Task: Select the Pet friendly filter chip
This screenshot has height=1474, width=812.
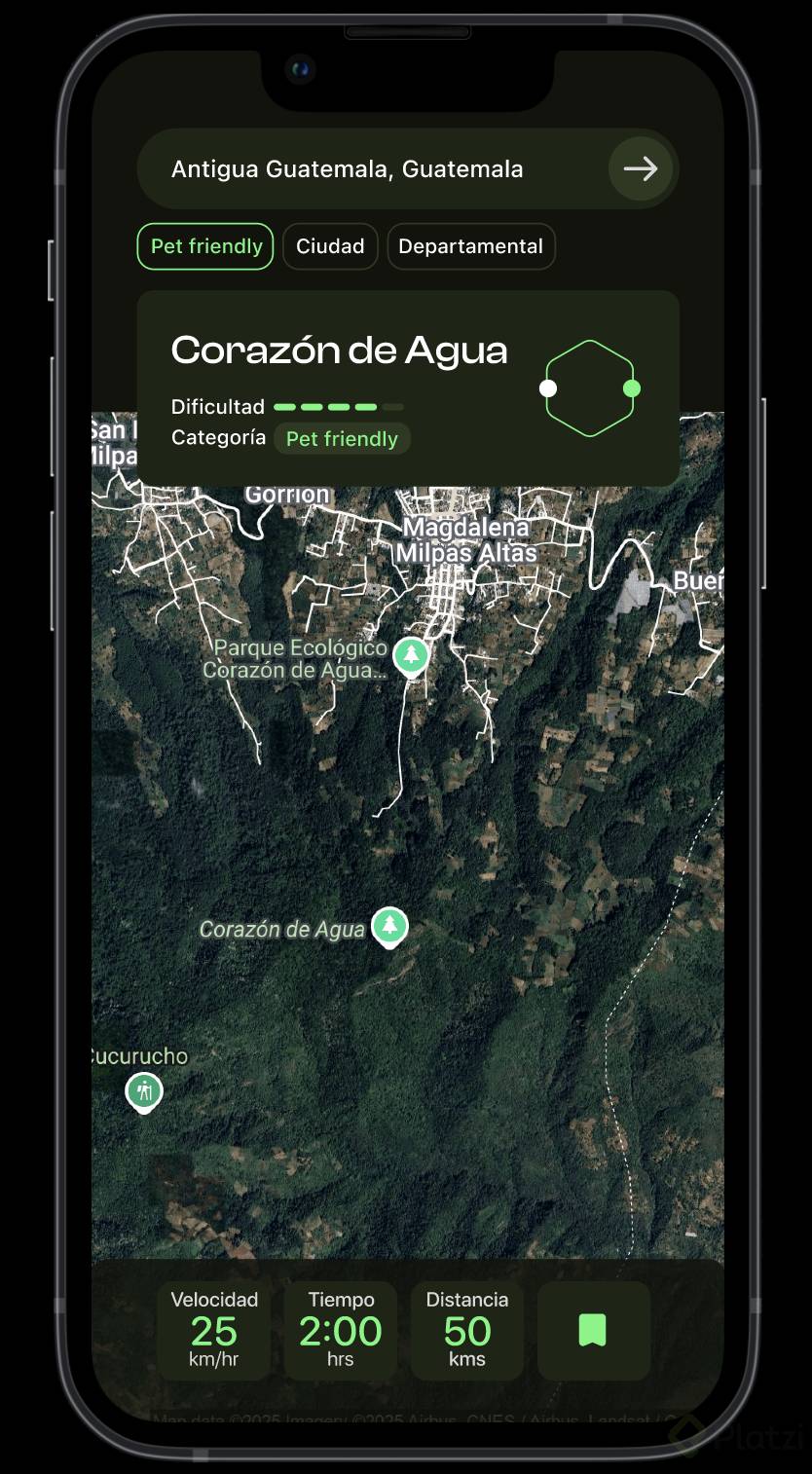Action: 205,246
